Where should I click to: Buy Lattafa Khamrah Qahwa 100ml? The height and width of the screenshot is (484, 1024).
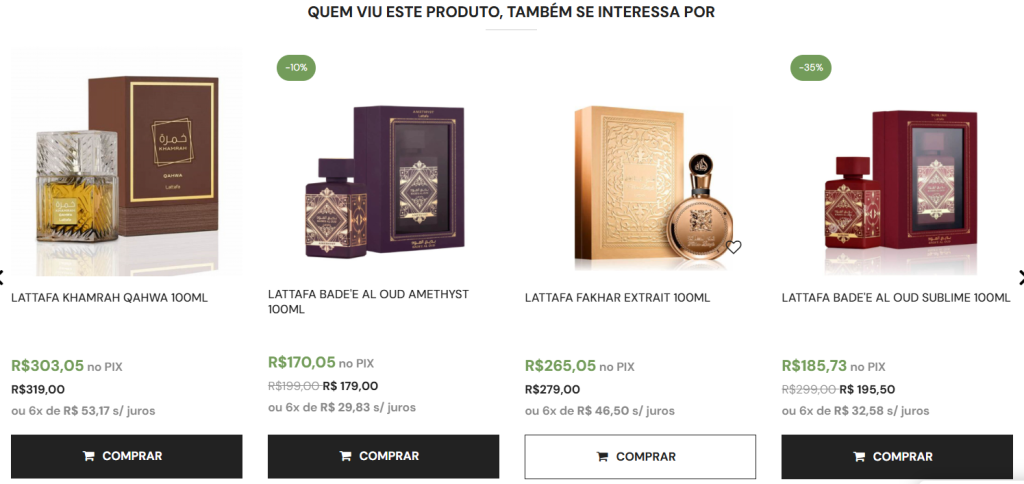pyautogui.click(x=126, y=456)
